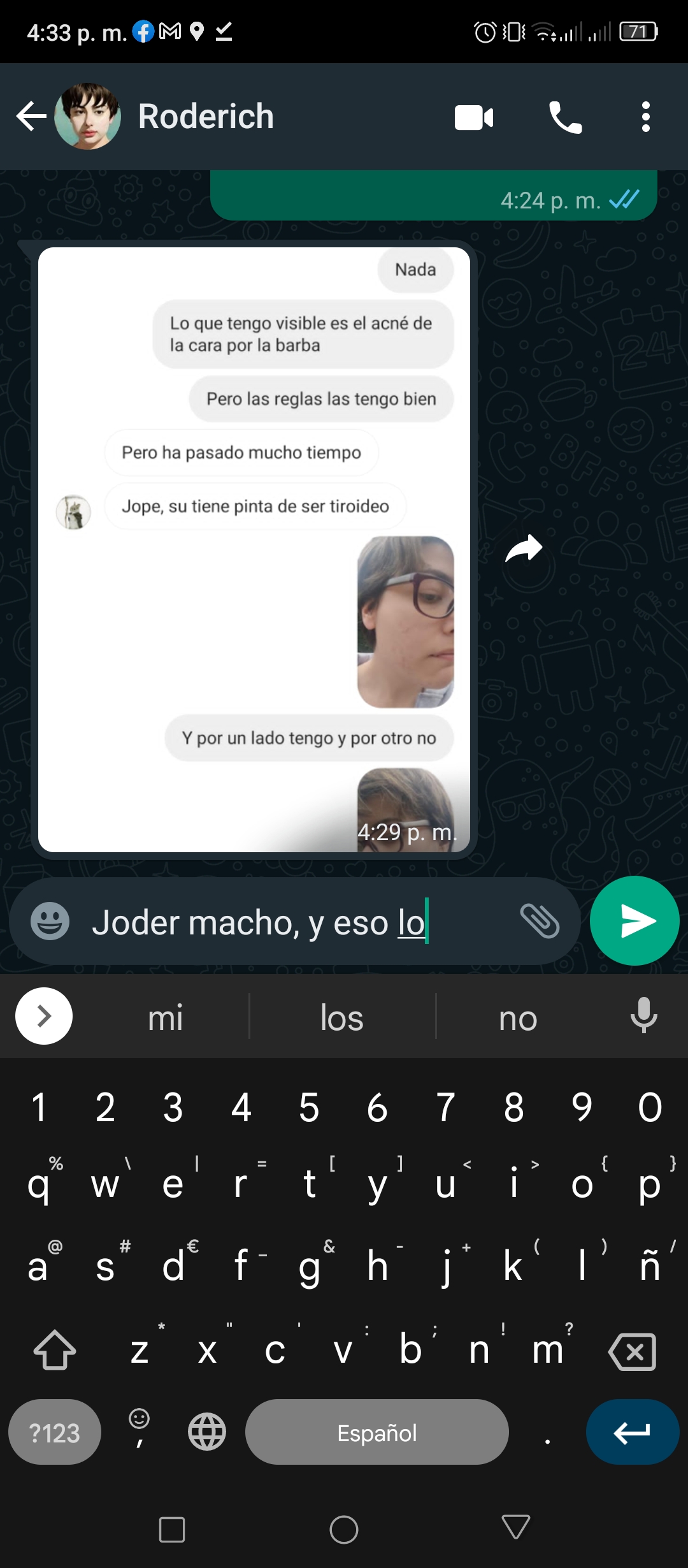Open the received screenshot image
The image size is (688, 1568).
point(254,549)
